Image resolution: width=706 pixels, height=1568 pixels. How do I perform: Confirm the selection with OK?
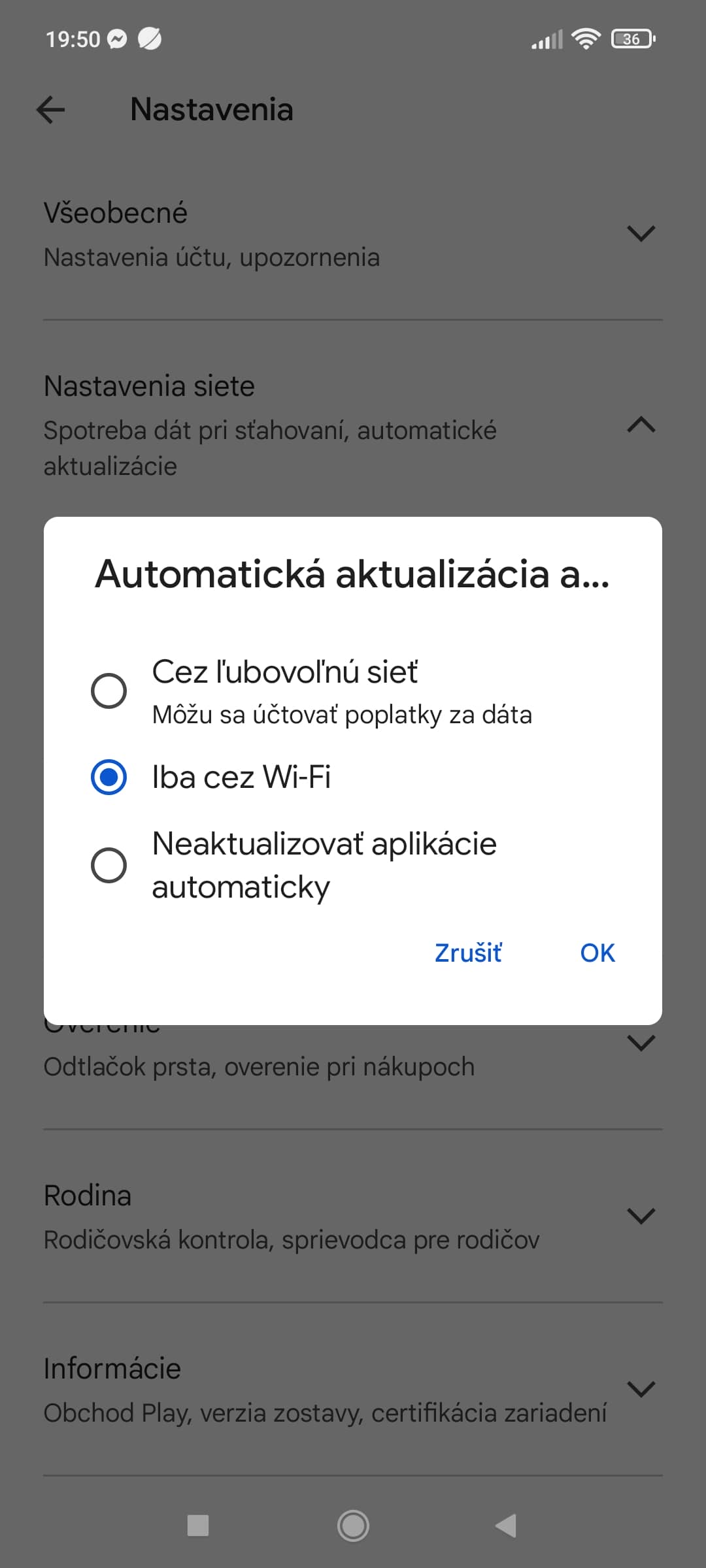(x=597, y=953)
